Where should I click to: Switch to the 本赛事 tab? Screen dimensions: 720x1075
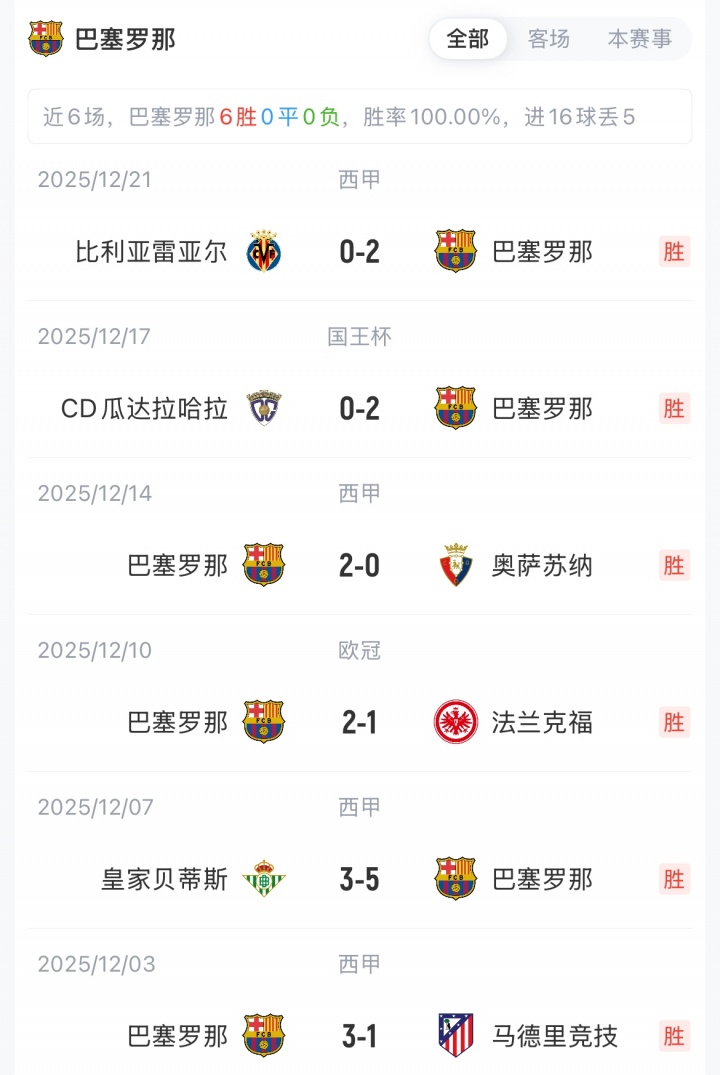coord(639,39)
